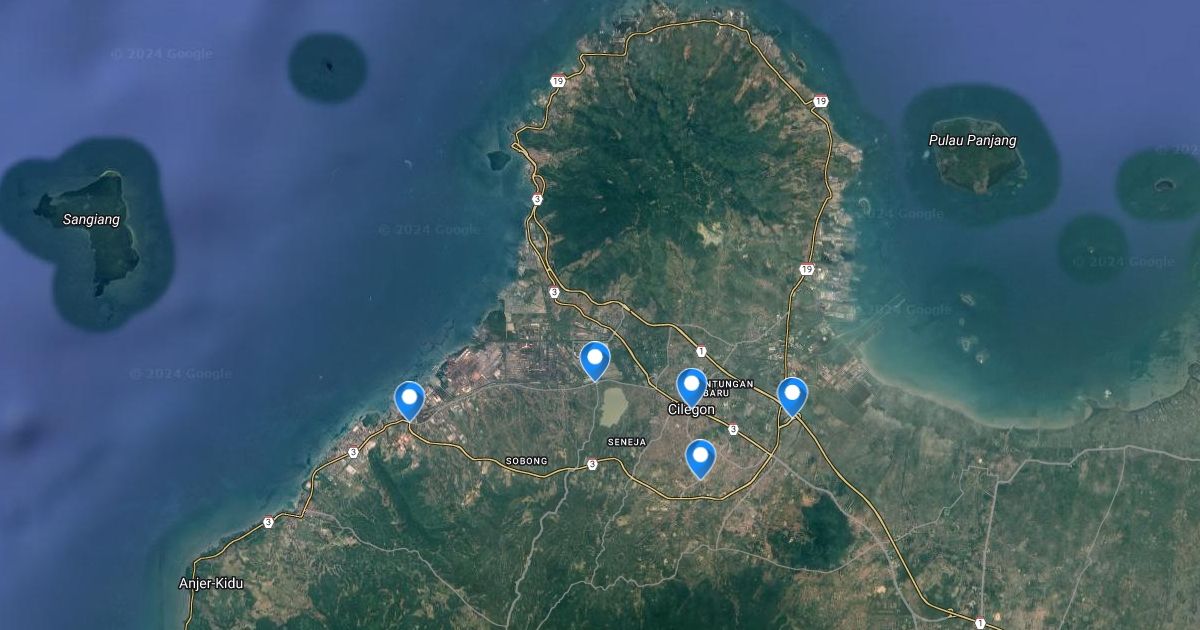Screen dimensions: 1200x630
Task: Select the pin just above Cilegon label
Action: click(x=691, y=385)
